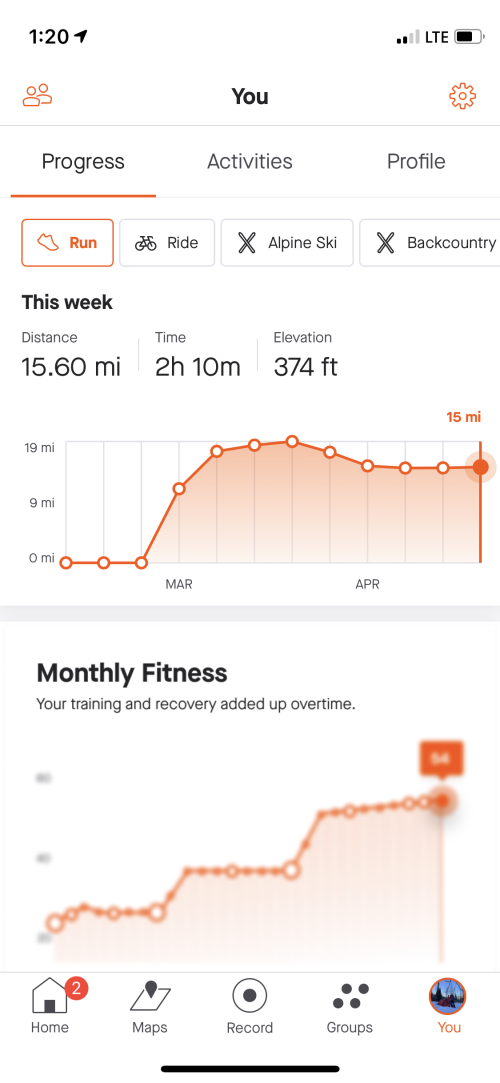Open the friends icon
The image size is (500, 1083).
tap(37, 96)
